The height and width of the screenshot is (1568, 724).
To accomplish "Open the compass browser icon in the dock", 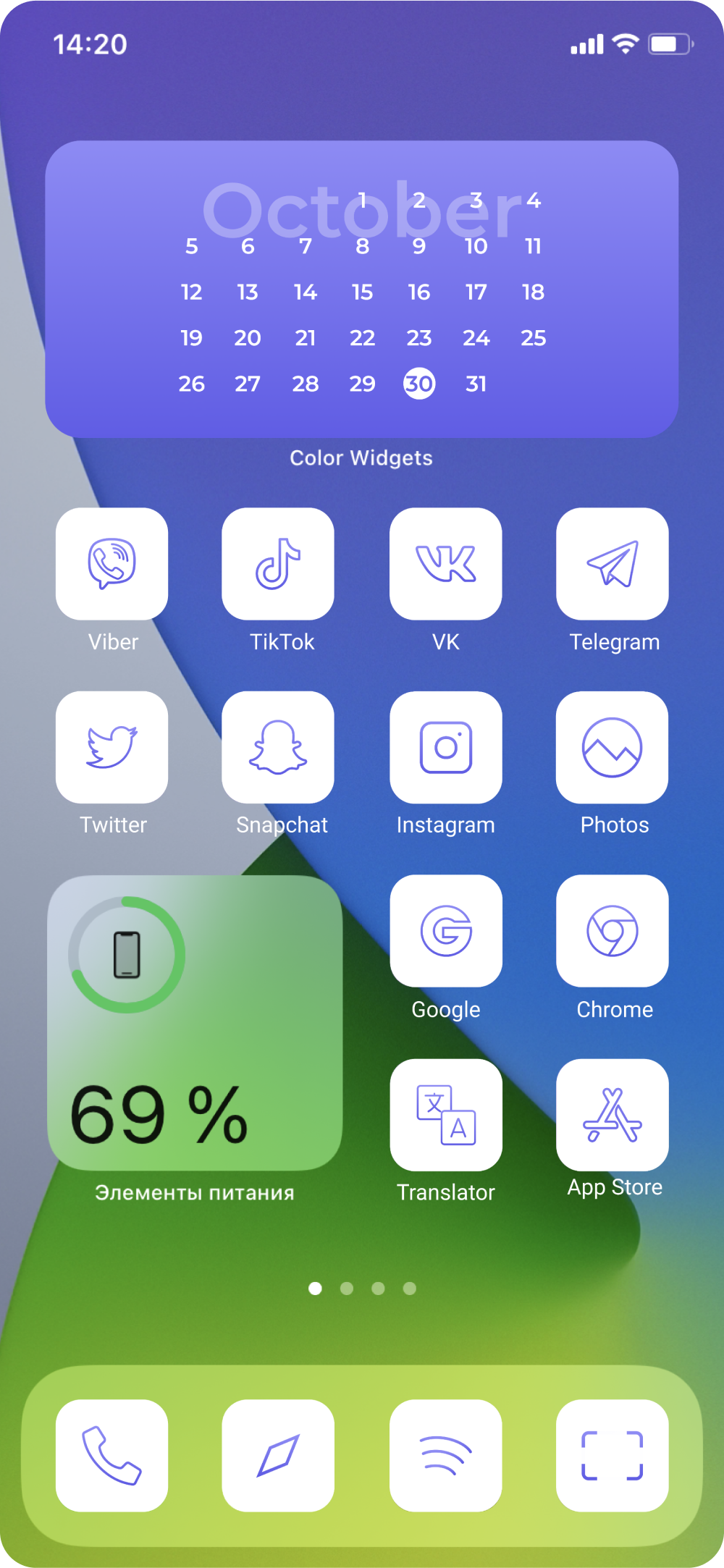I will point(278,1455).
